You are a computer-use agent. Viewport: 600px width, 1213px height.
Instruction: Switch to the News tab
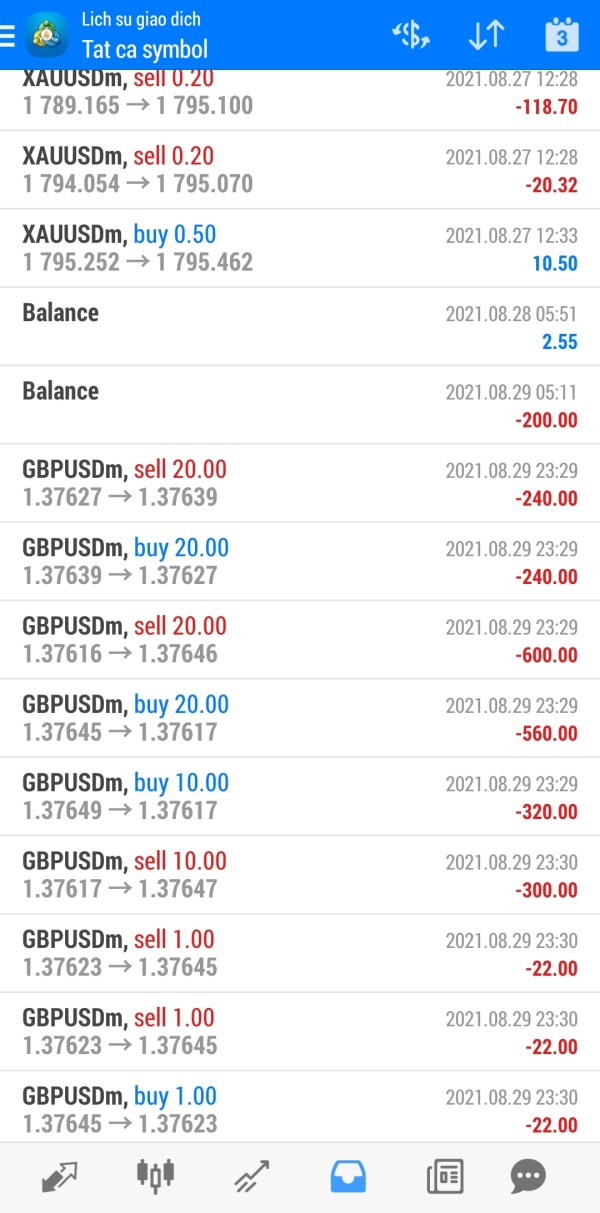[445, 1176]
